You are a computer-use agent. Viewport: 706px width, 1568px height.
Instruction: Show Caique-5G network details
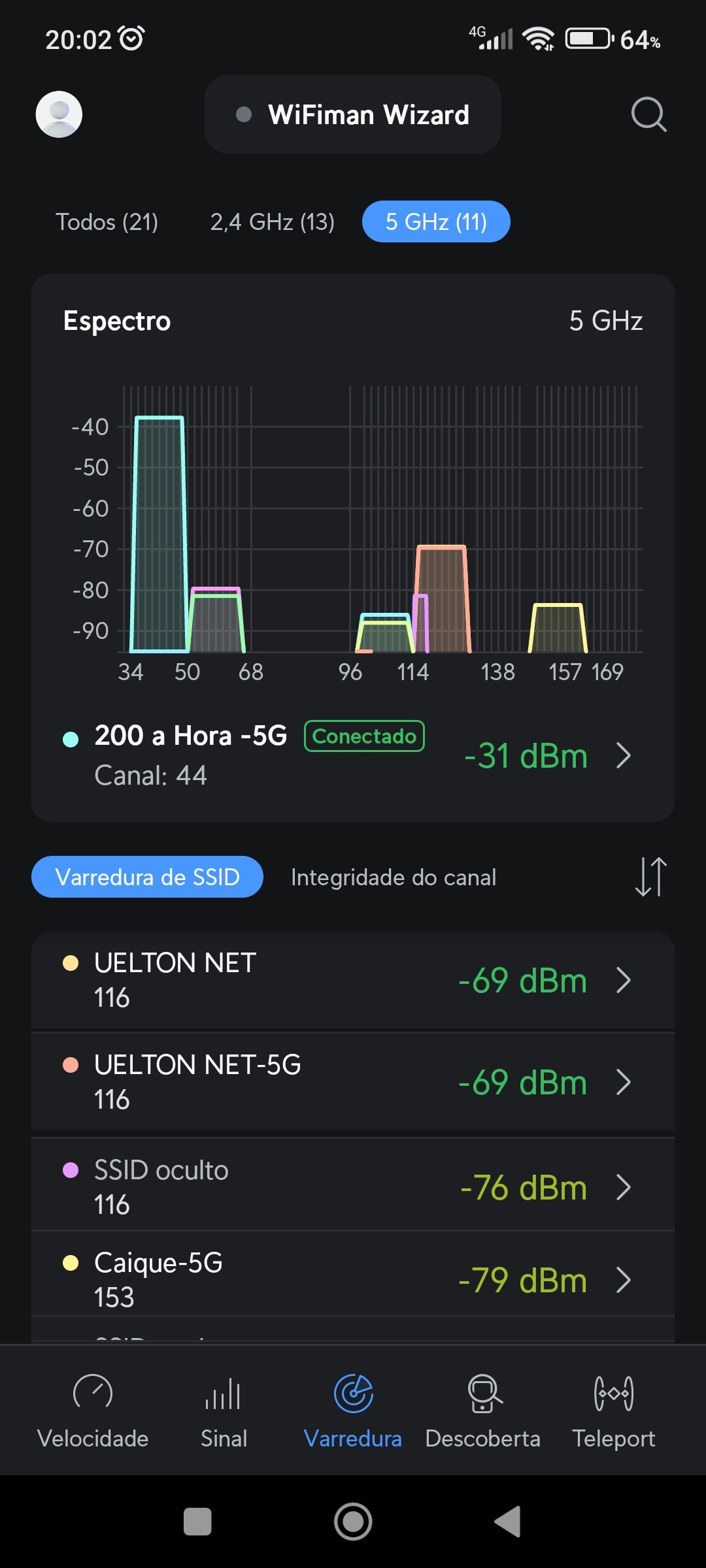353,1279
